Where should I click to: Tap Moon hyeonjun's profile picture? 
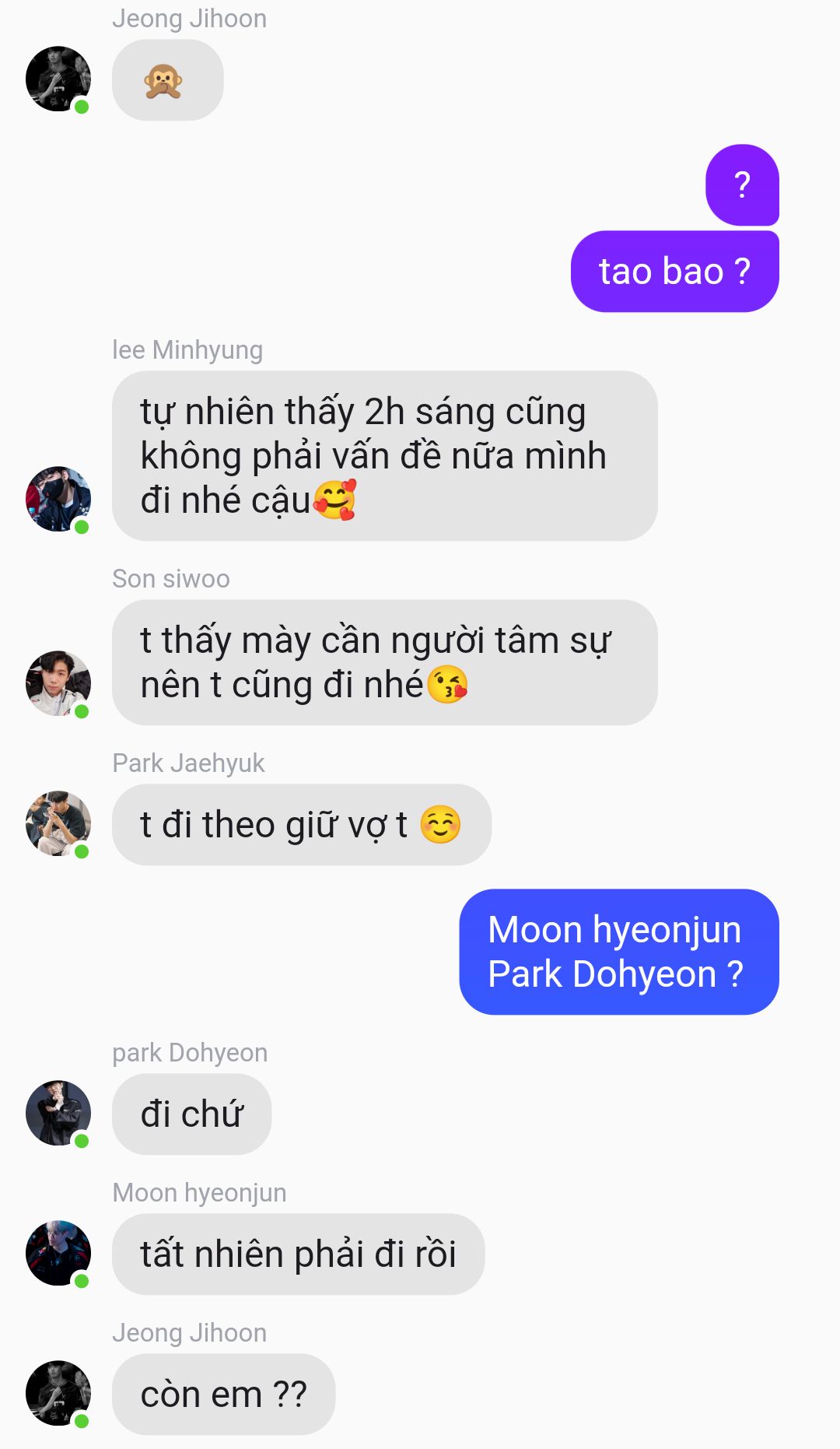[x=58, y=1253]
